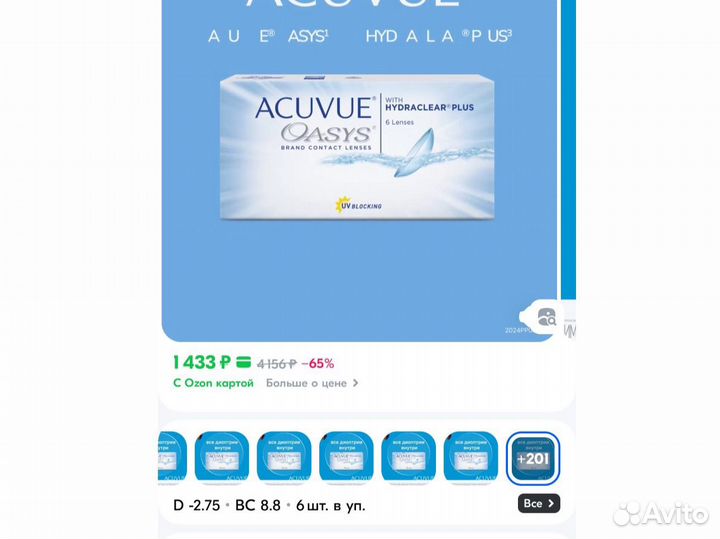The image size is (720, 539).
Task: Open the Acuvue Oasys product photo
Action: 357,150
